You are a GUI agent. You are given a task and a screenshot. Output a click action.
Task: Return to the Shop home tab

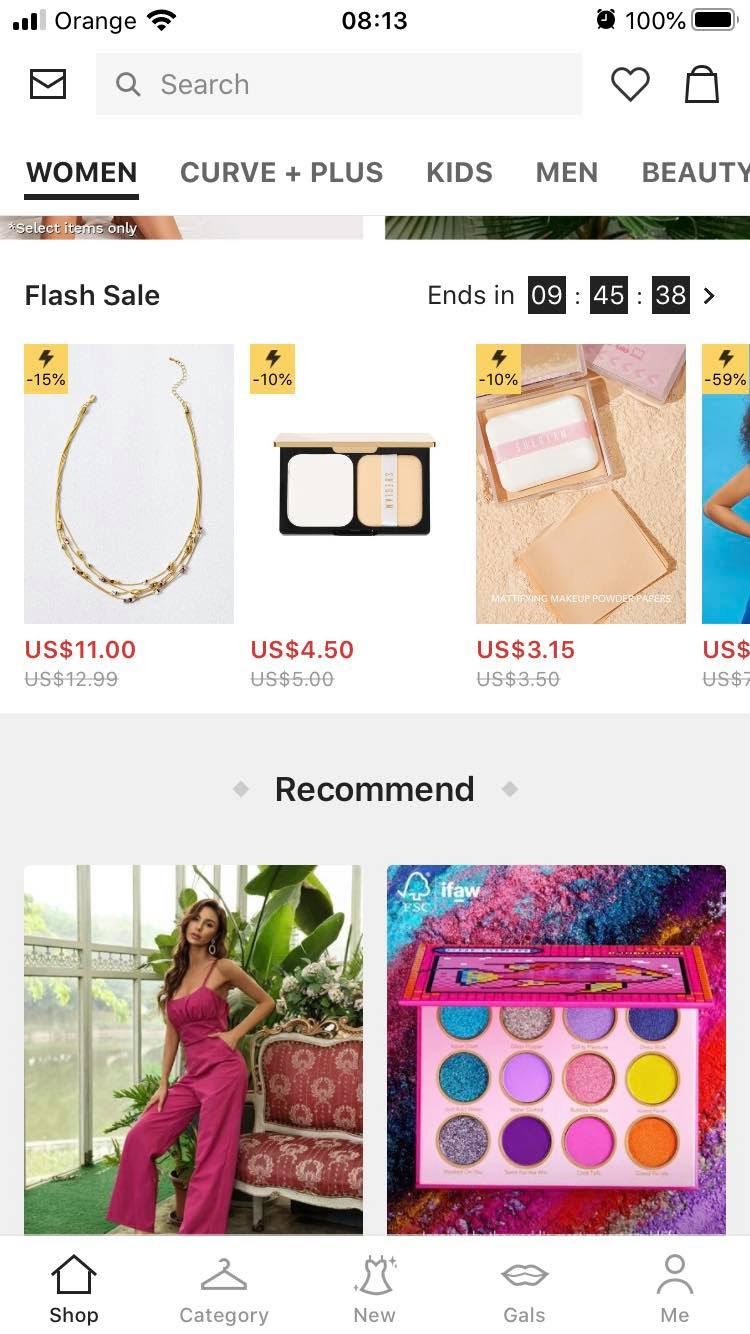(x=74, y=1290)
